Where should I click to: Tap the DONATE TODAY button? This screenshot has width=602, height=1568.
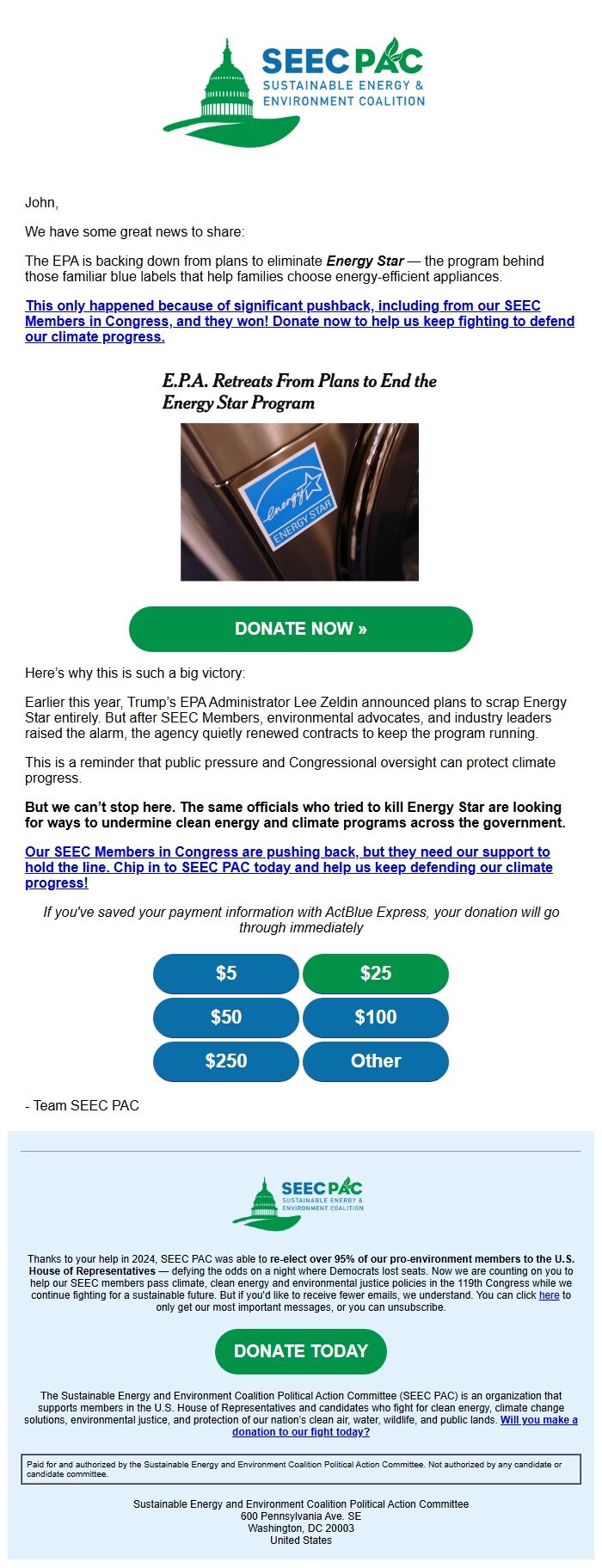coord(300,1351)
